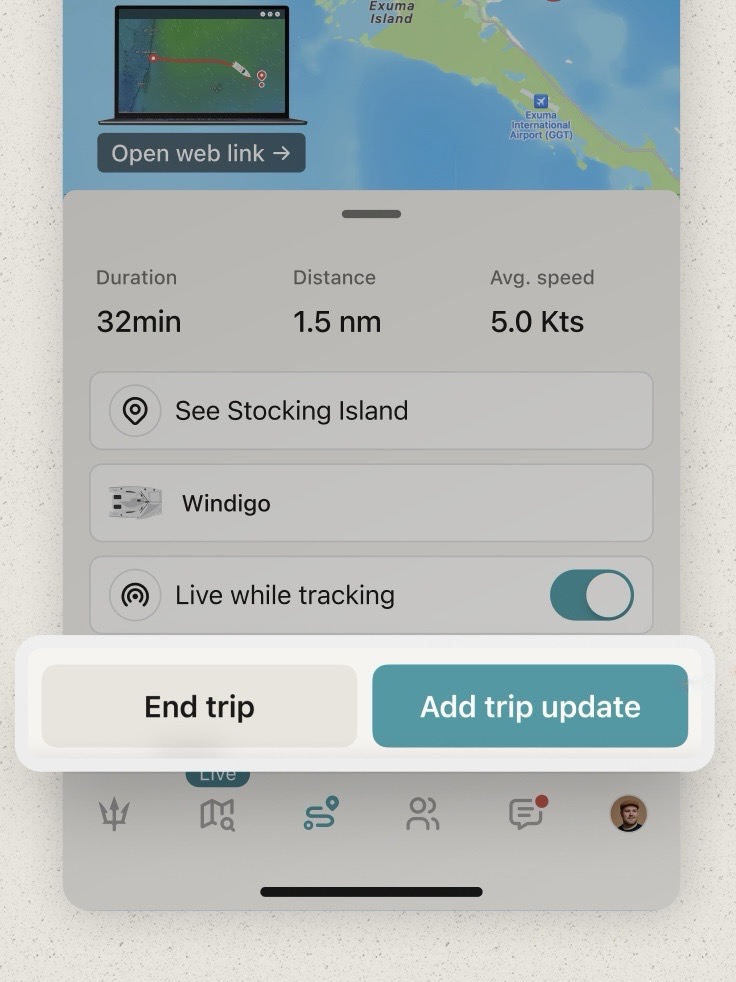Tap the sheet drag handle
Image resolution: width=736 pixels, height=982 pixels.
(x=371, y=214)
